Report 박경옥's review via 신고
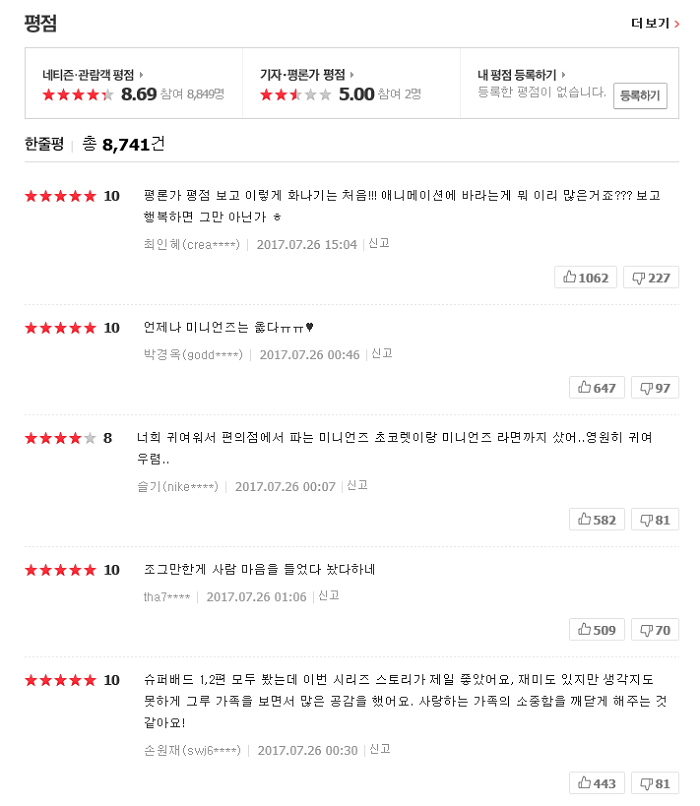 (x=382, y=353)
